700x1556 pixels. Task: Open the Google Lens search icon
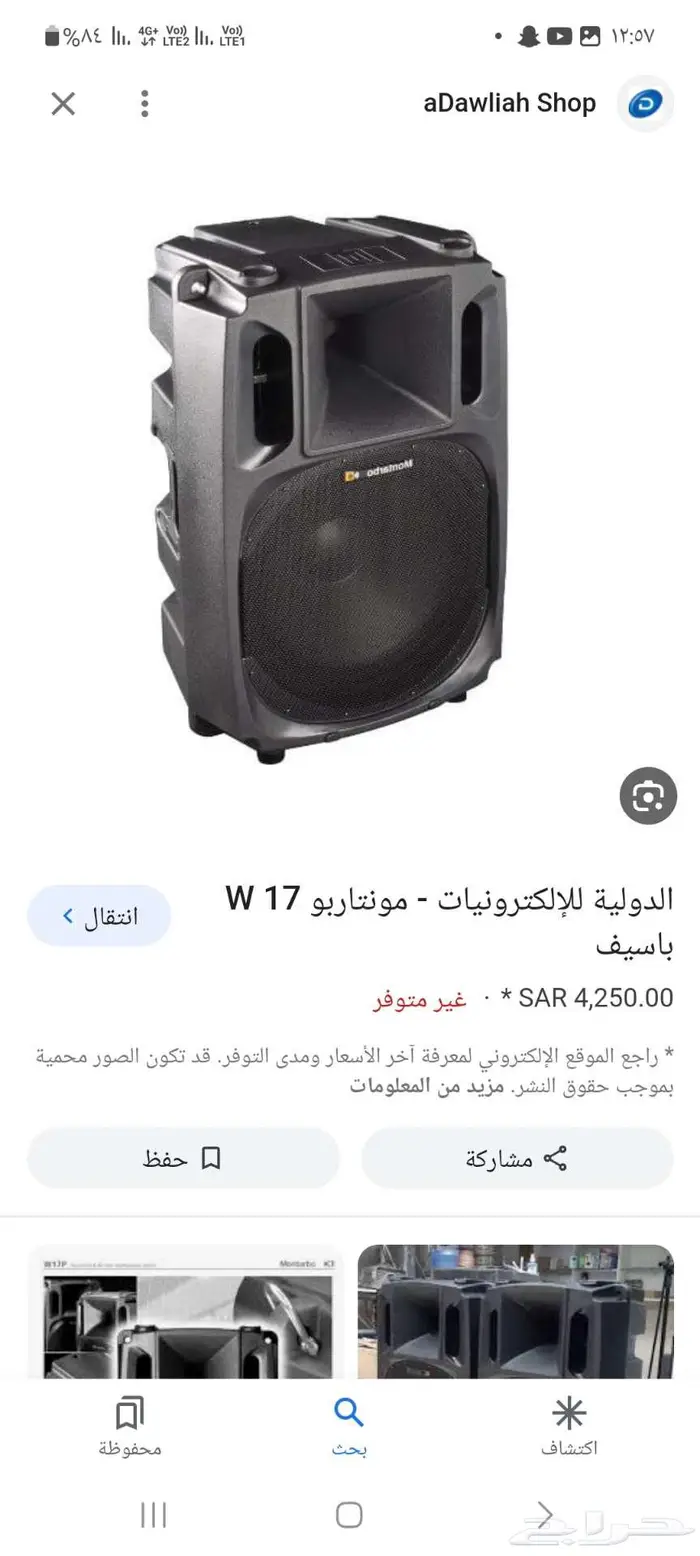click(648, 796)
